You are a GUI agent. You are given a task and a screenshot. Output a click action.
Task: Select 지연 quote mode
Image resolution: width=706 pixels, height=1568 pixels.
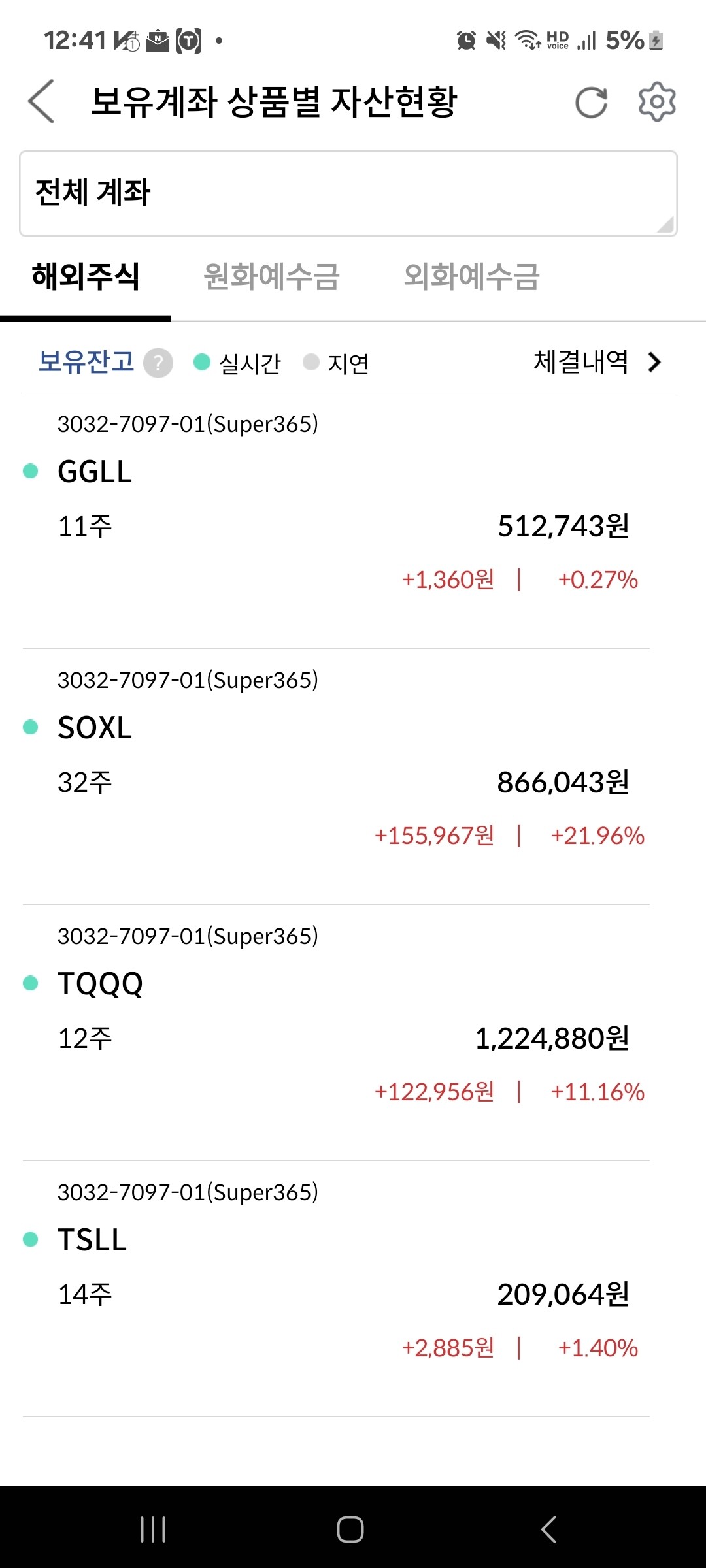(x=337, y=363)
